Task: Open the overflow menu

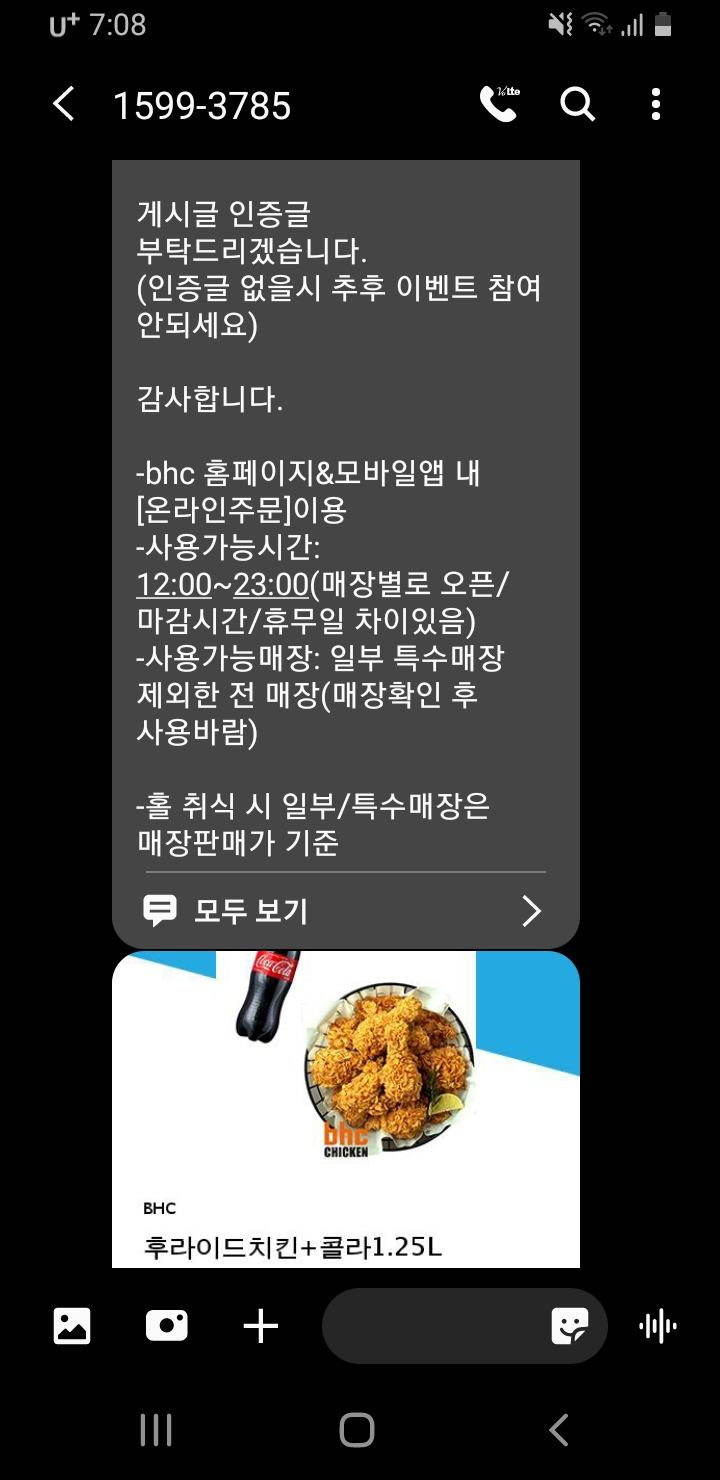Action: click(x=656, y=104)
